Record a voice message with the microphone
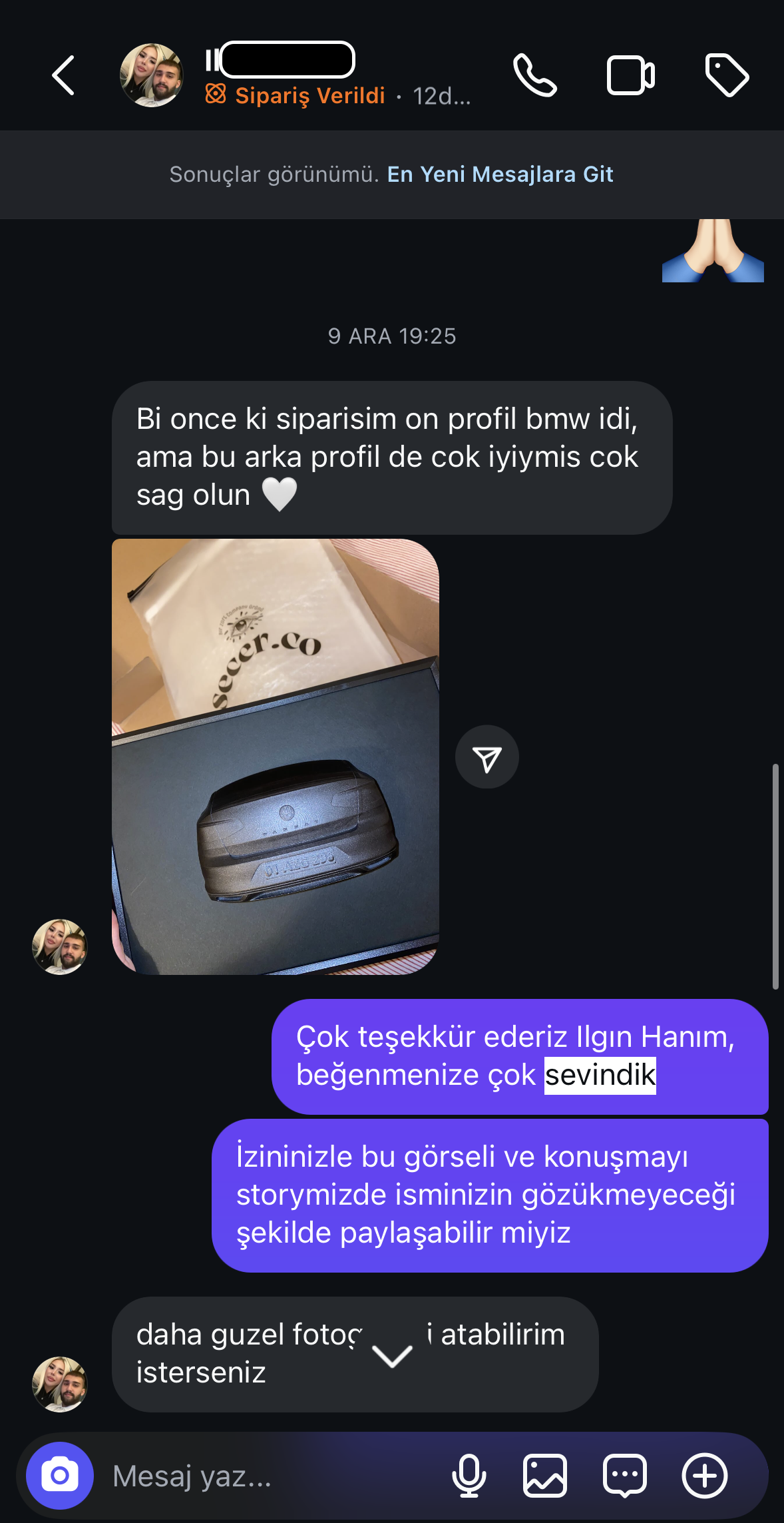The width and height of the screenshot is (784, 1523). click(469, 1476)
